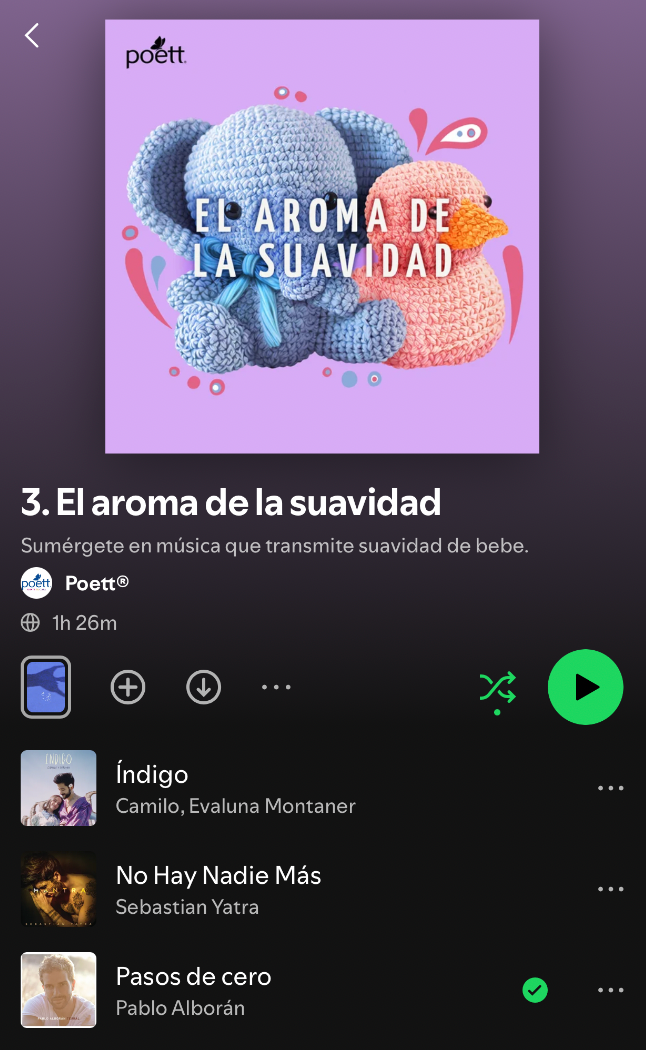The width and height of the screenshot is (646, 1050).
Task: Toggle shuffle mode
Action: tap(497, 687)
